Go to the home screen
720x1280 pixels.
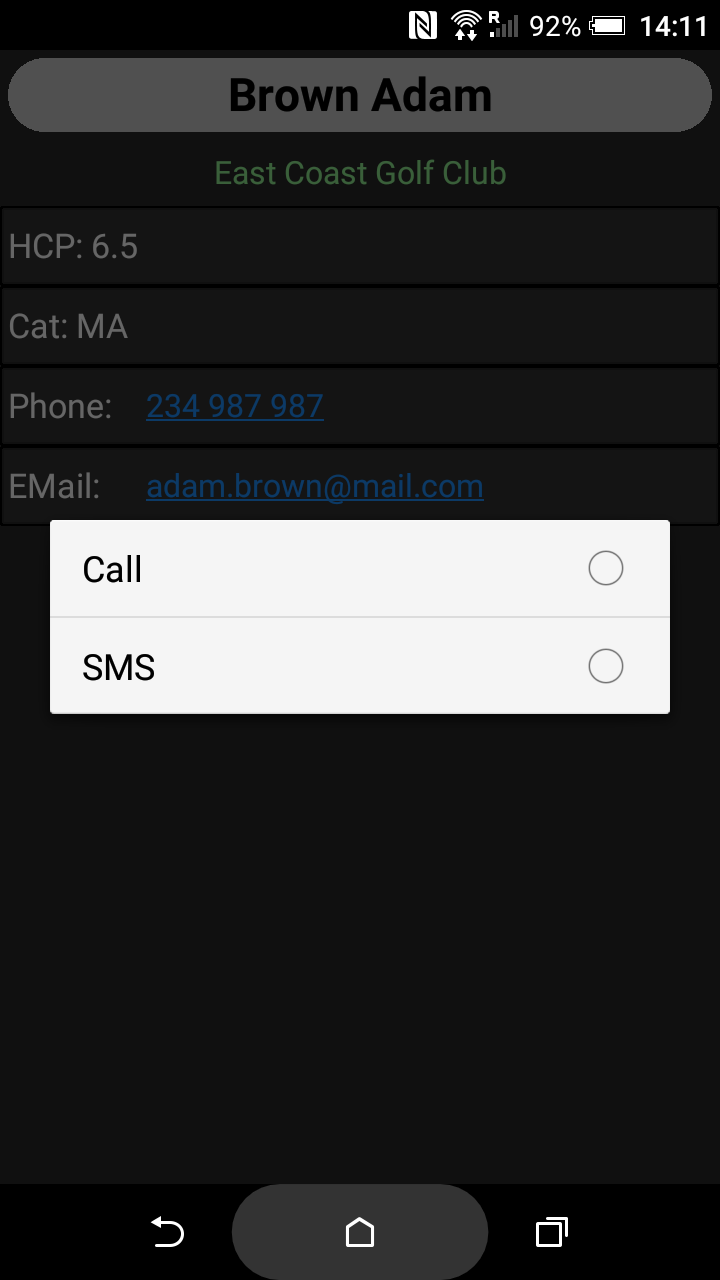pos(360,1232)
